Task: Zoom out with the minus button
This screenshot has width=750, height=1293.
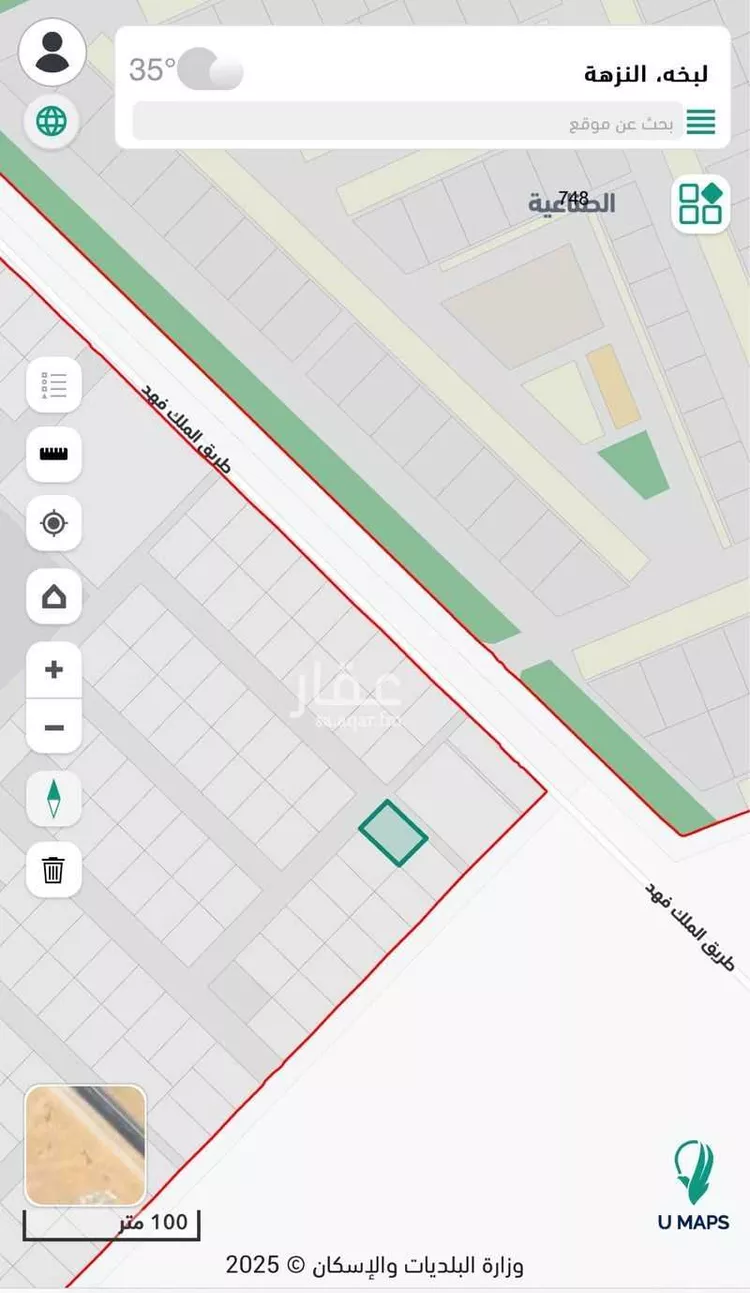Action: point(54,727)
